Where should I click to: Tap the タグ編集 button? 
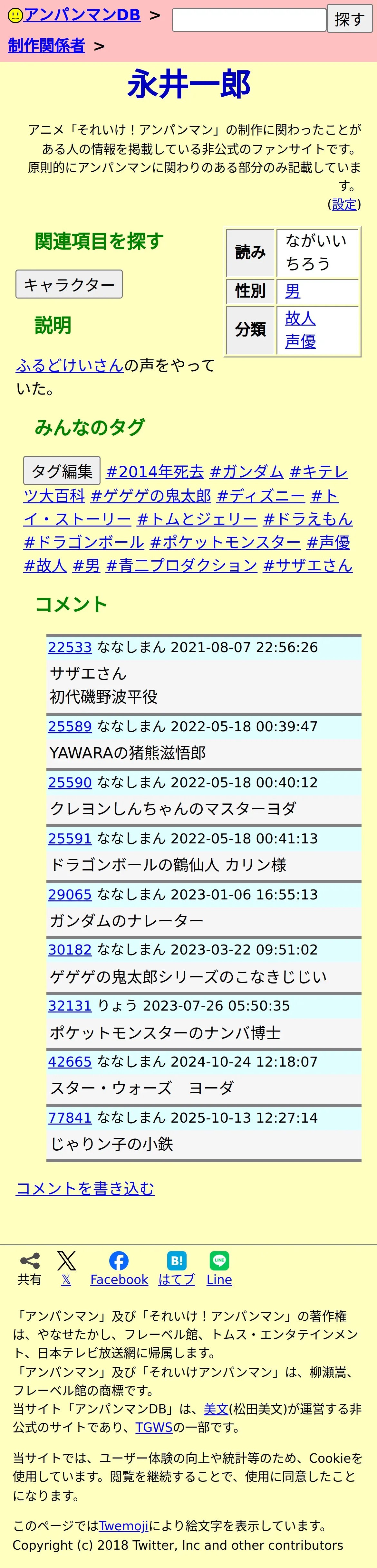pyautogui.click(x=62, y=471)
